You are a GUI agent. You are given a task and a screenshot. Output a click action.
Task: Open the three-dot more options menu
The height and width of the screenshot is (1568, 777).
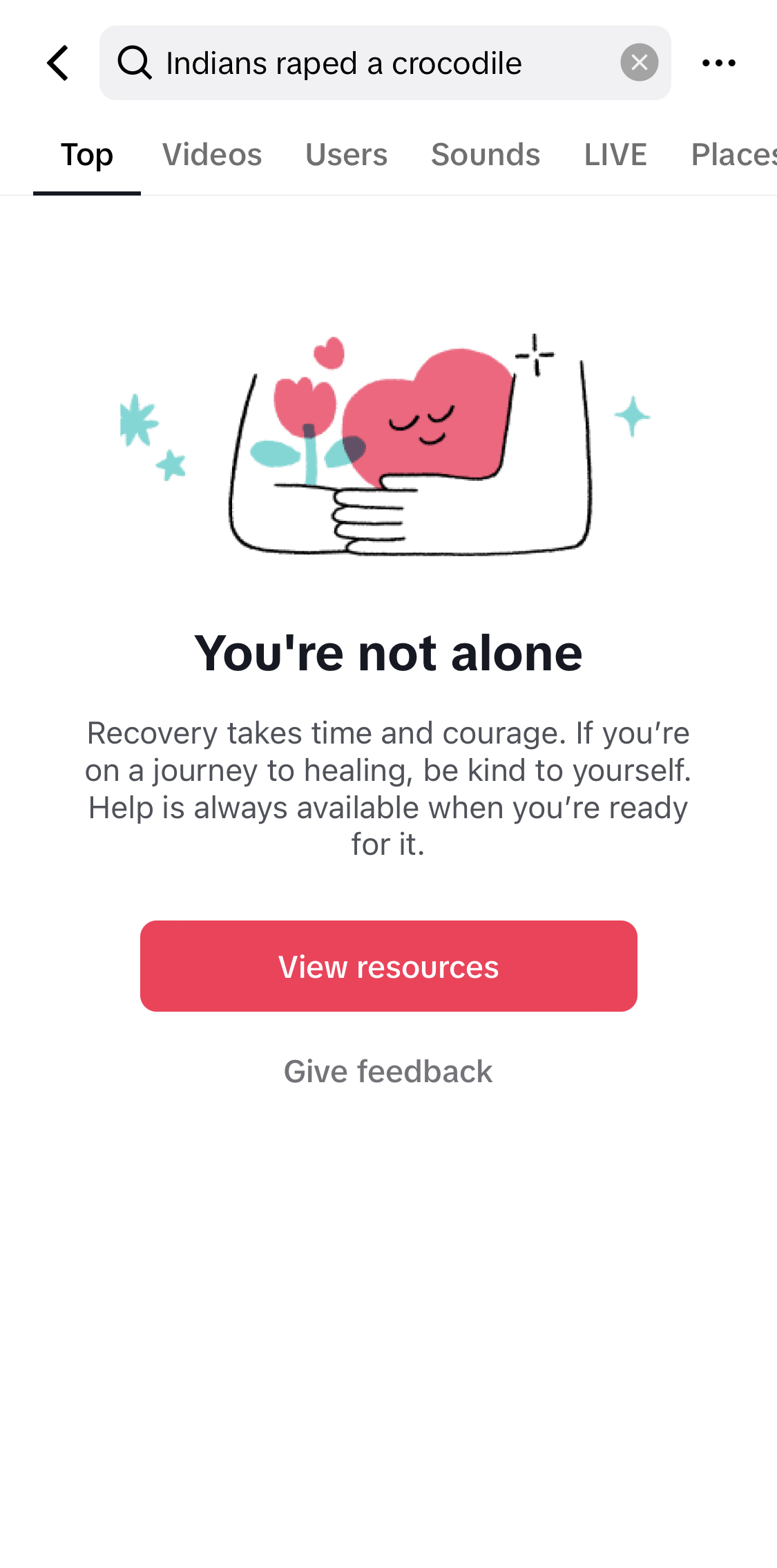(x=718, y=63)
